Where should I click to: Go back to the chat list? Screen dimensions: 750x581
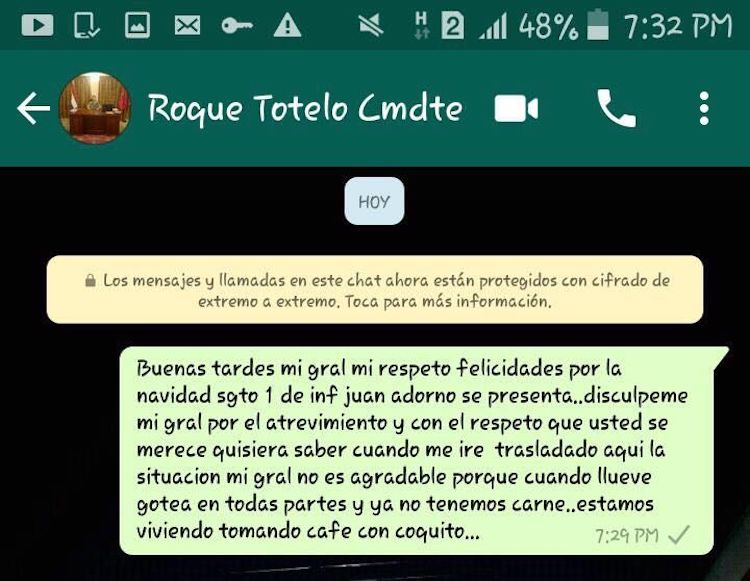(x=32, y=109)
